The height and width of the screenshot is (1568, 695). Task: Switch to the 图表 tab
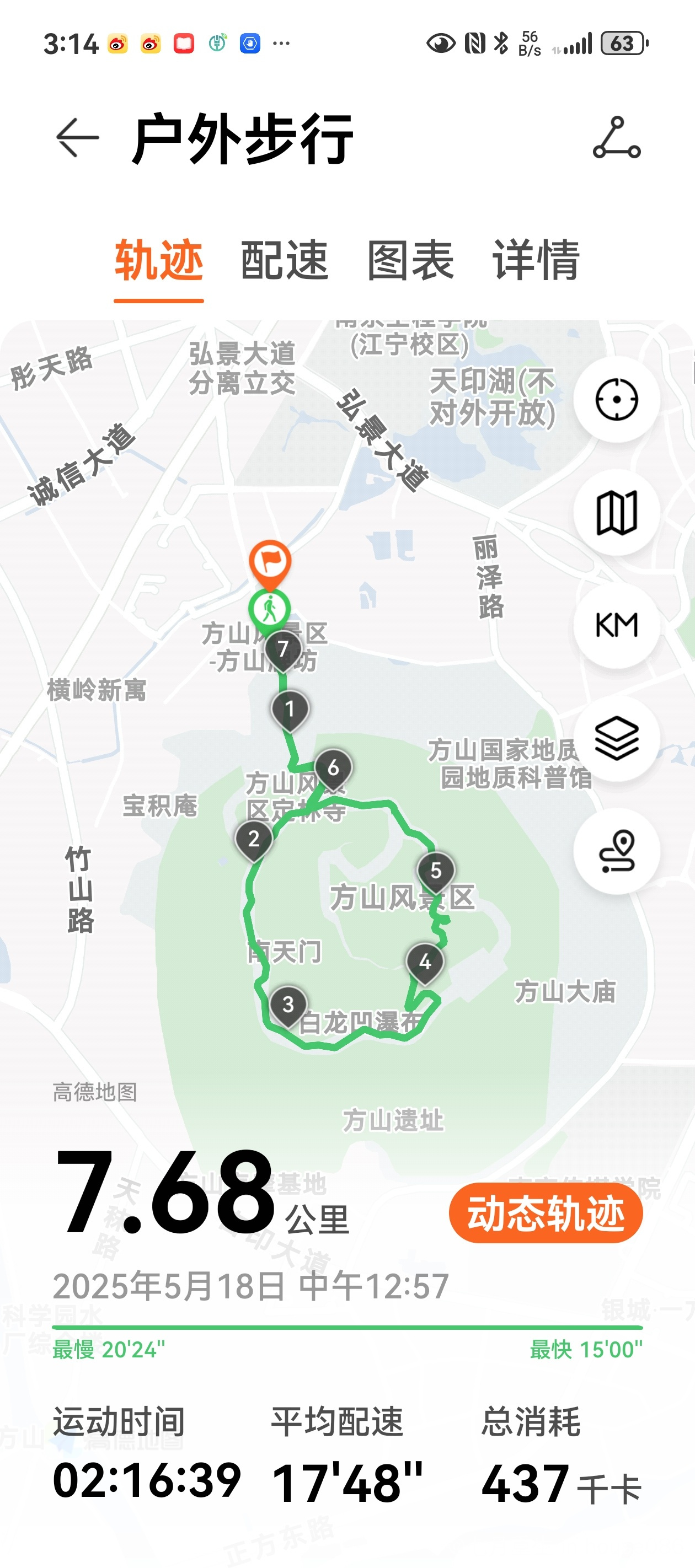point(410,260)
